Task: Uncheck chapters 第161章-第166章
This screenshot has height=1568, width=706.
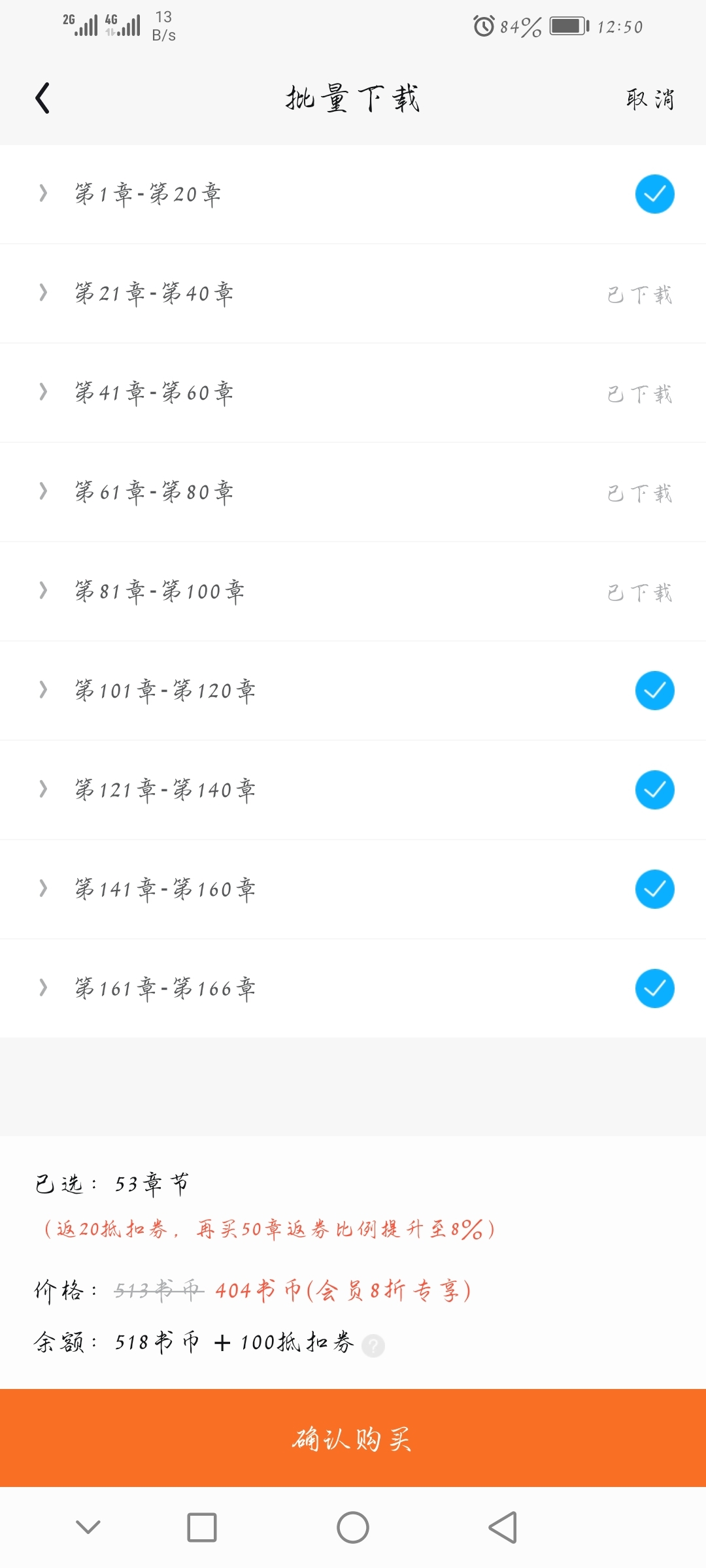Action: tap(654, 988)
